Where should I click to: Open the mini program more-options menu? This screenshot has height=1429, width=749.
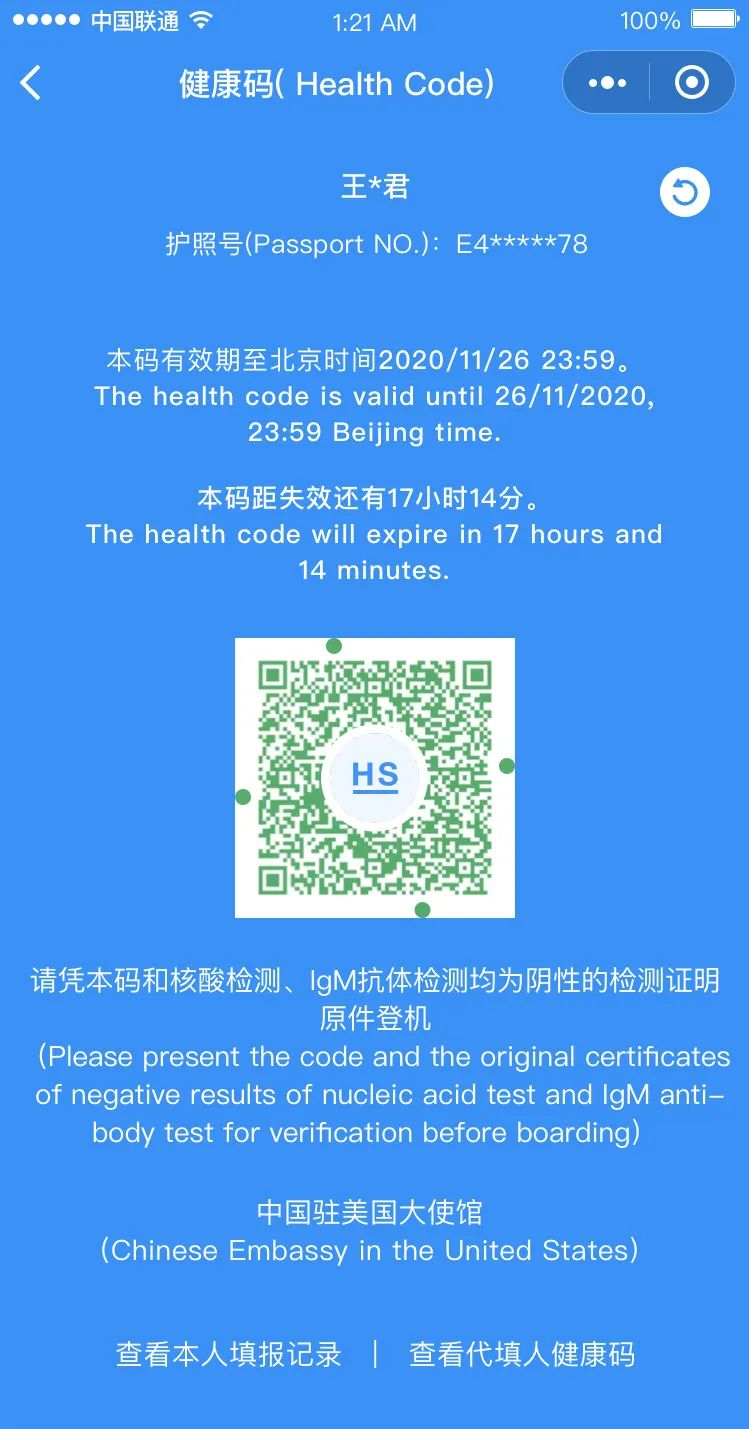(607, 83)
